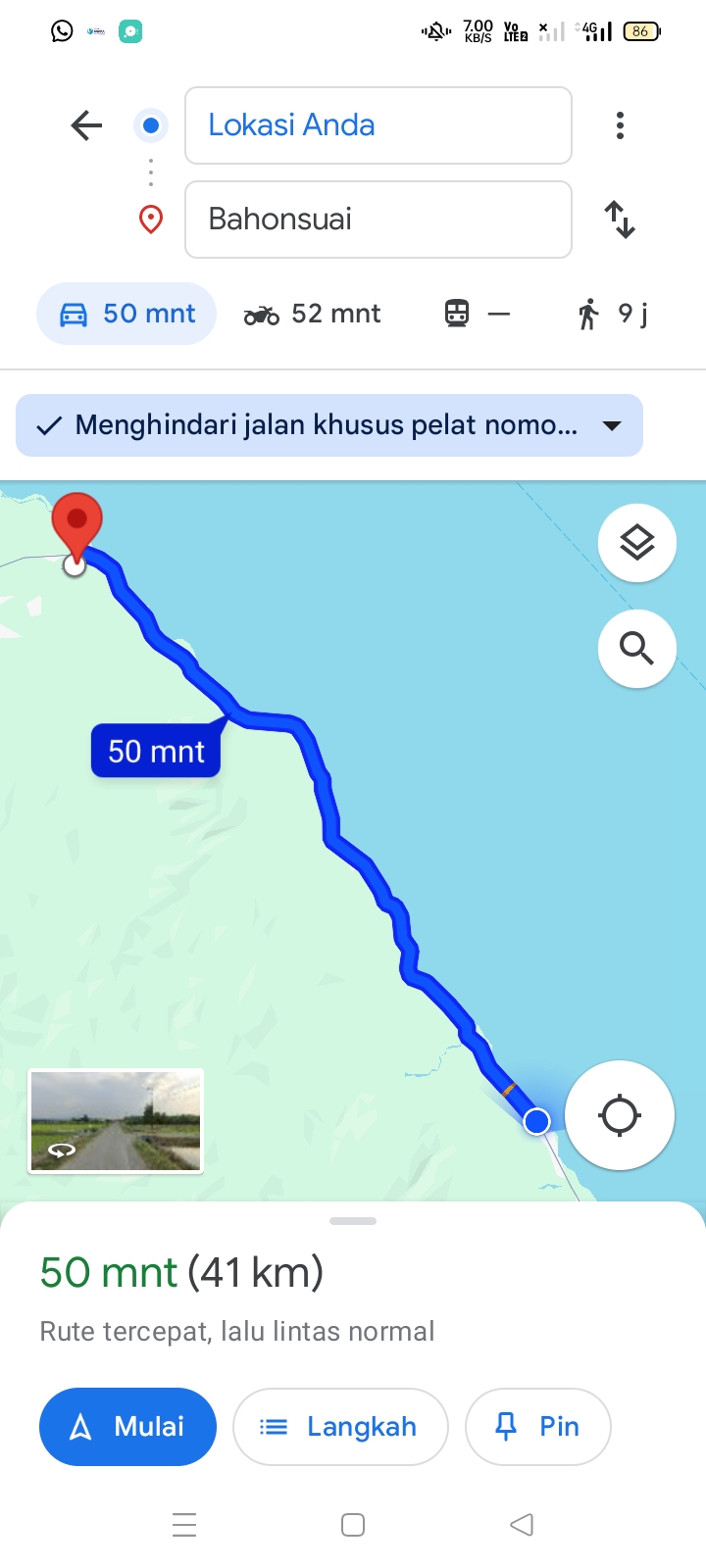
Task: Edit the destination field Bahonsuai
Action: tap(378, 220)
